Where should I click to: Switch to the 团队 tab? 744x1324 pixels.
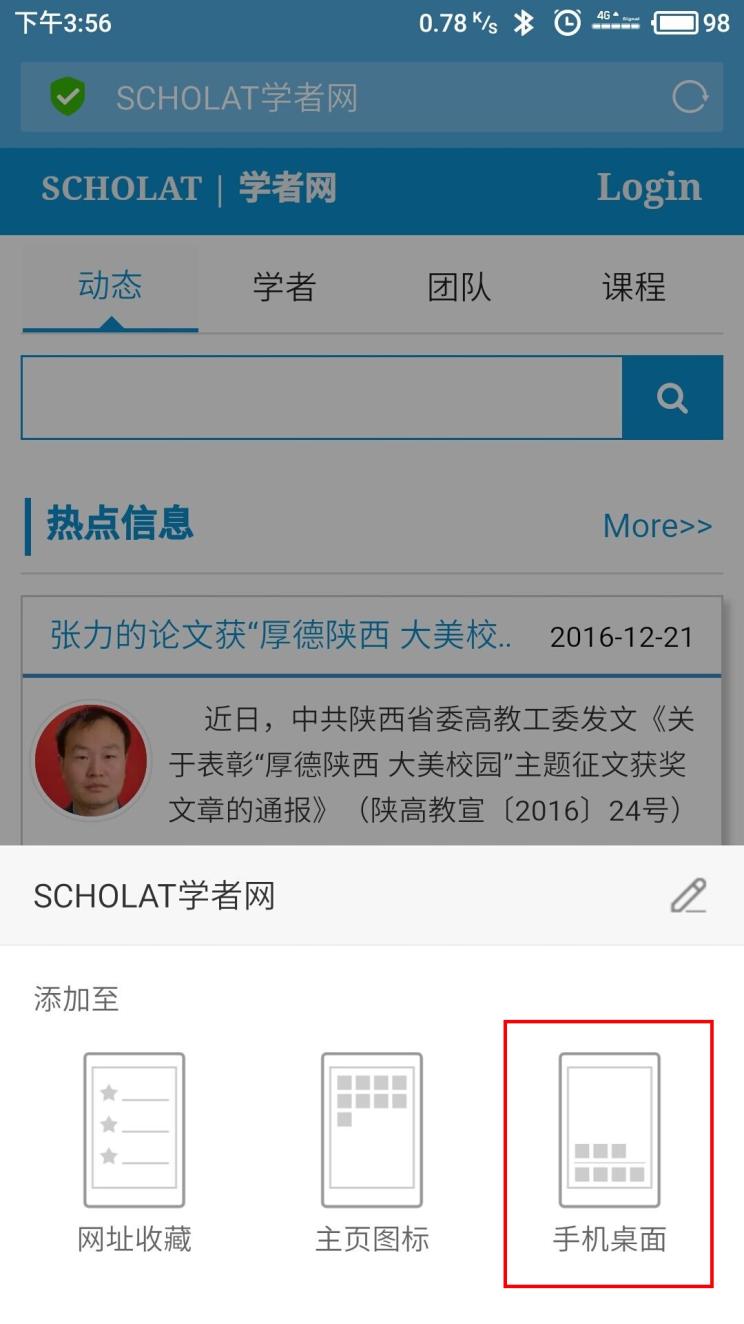459,288
